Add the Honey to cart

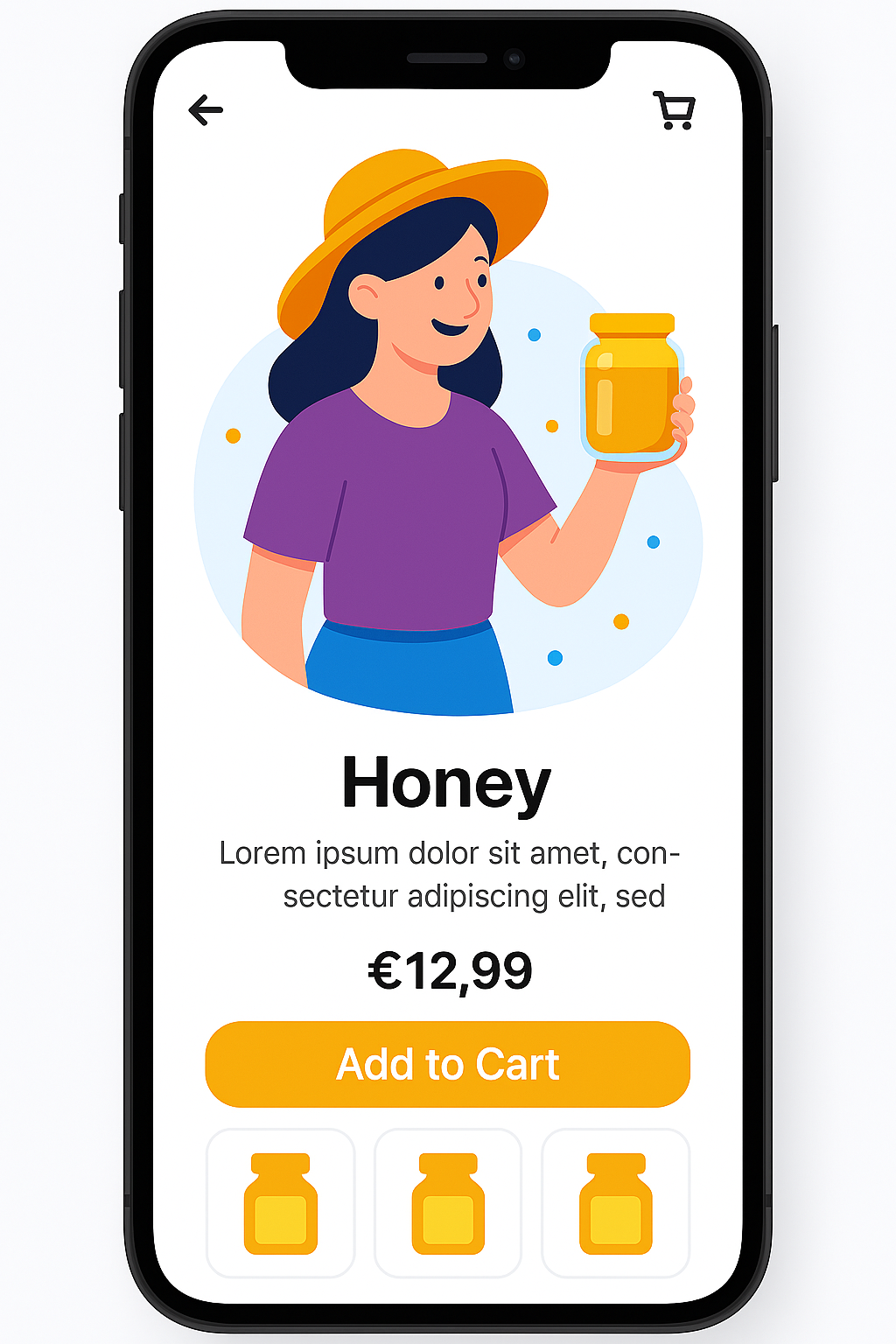coord(447,1064)
